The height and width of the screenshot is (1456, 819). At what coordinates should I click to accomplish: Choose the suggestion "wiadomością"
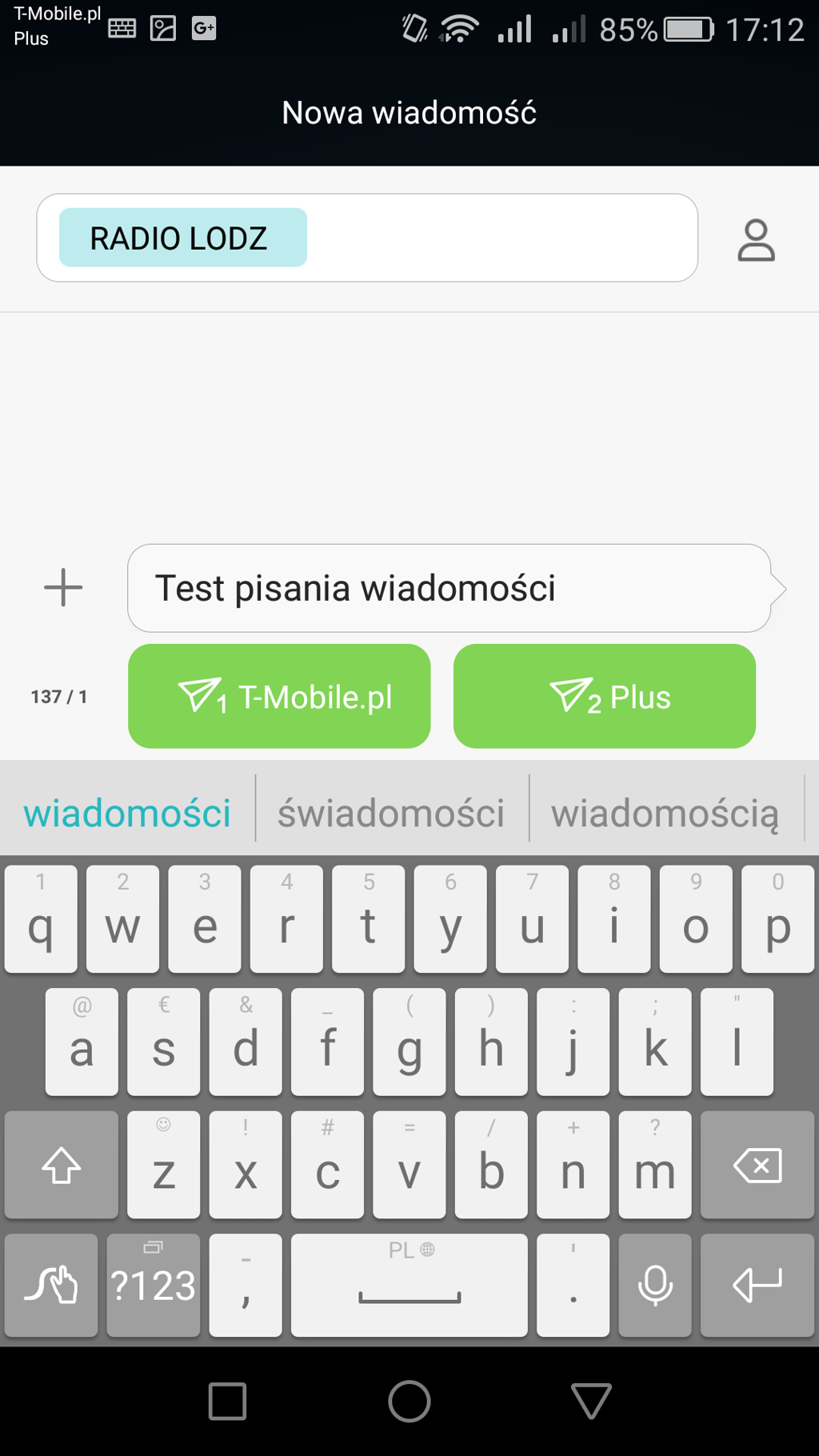pyautogui.click(x=665, y=813)
